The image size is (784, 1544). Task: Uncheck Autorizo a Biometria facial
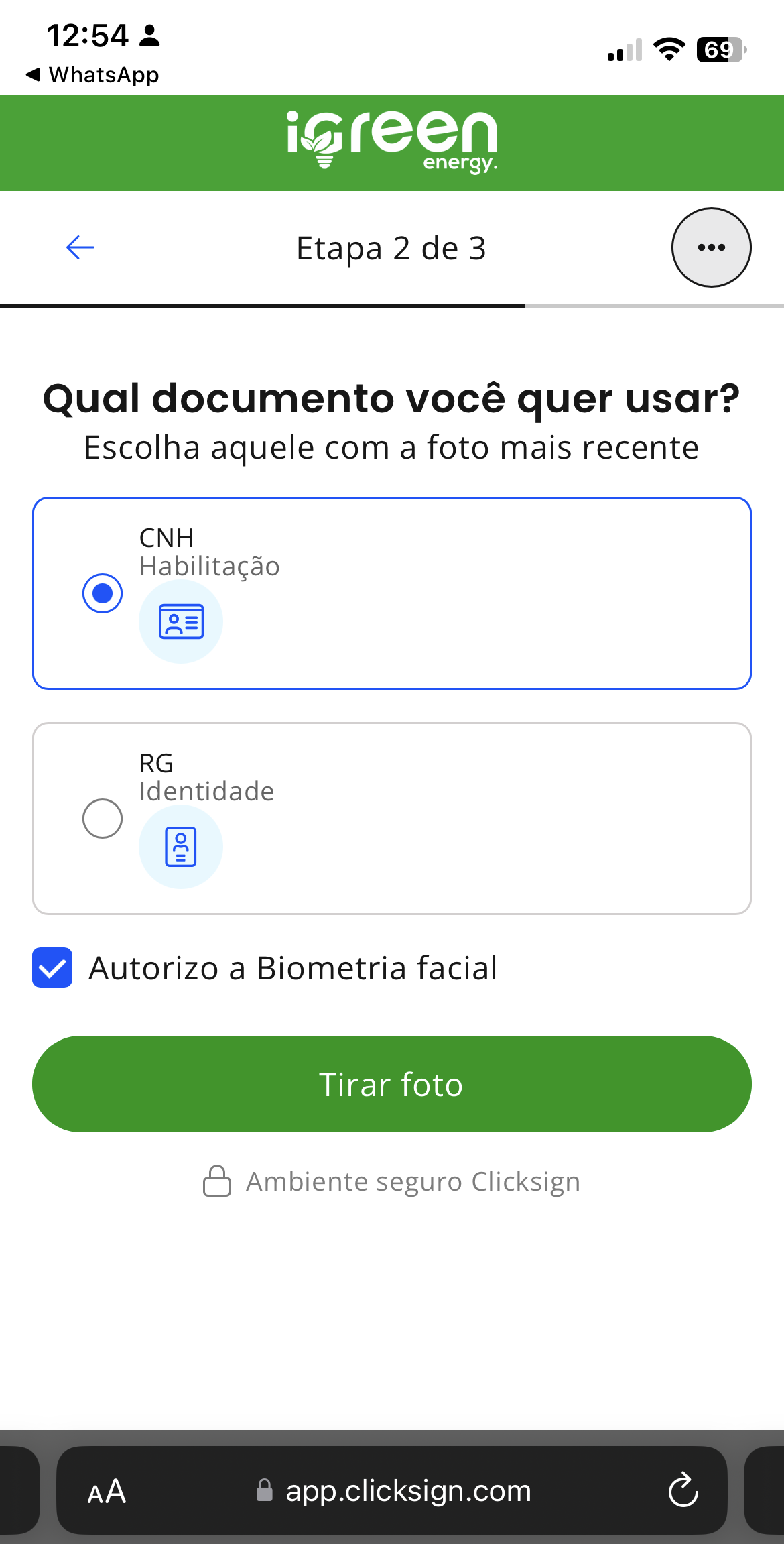pyautogui.click(x=52, y=967)
